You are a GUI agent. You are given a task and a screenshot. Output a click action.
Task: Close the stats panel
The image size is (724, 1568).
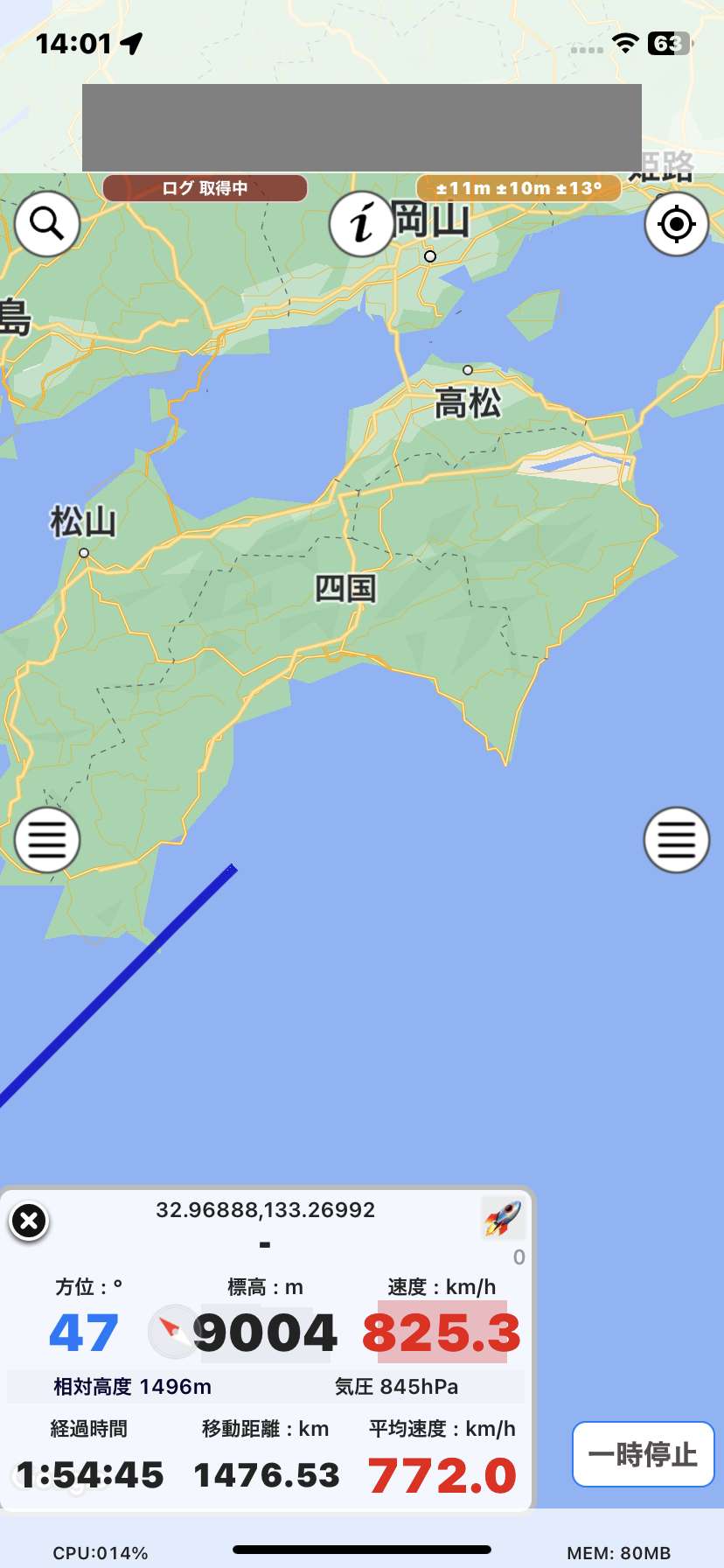coord(29,1221)
